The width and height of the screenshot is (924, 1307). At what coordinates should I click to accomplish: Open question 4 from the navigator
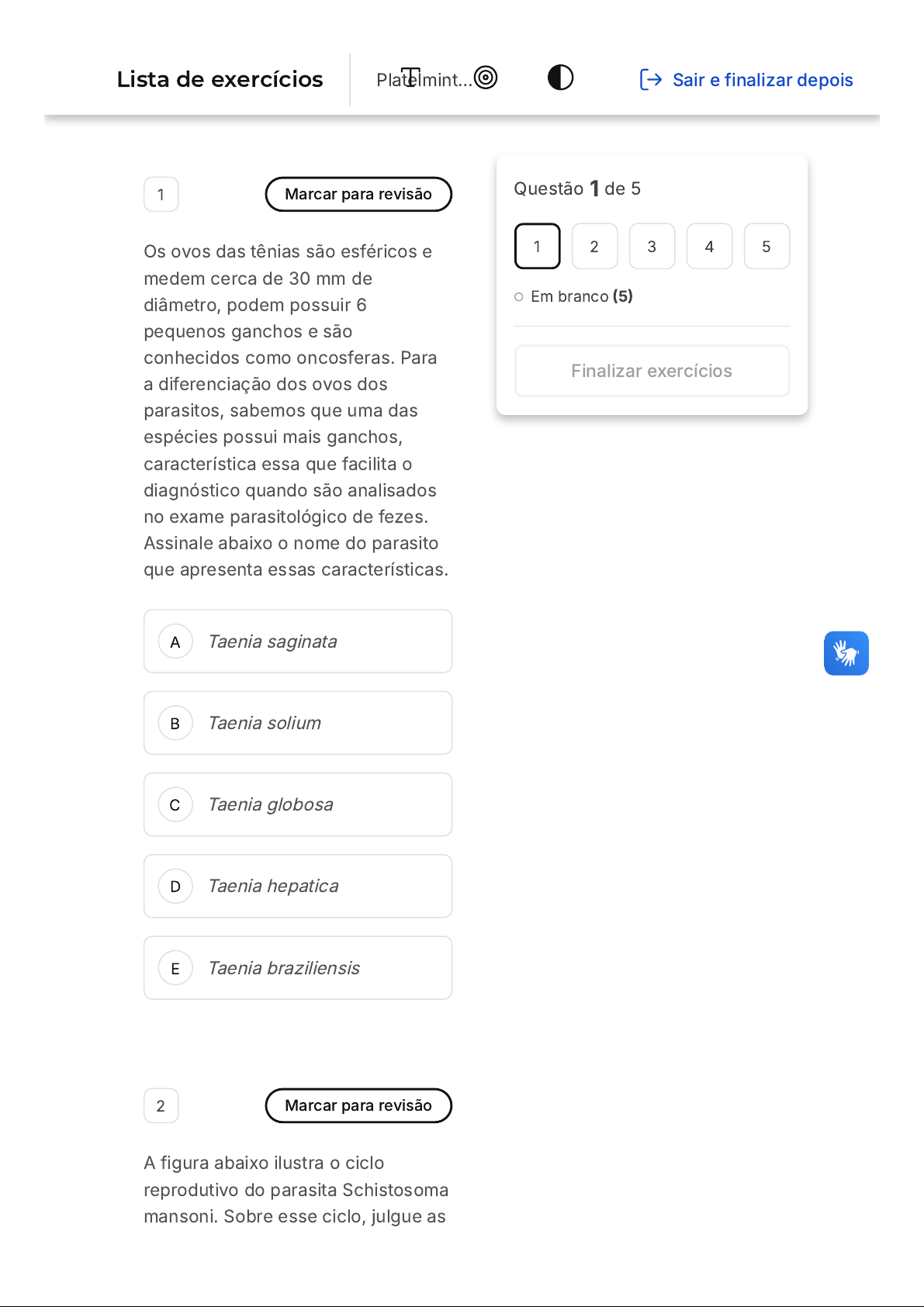[710, 247]
